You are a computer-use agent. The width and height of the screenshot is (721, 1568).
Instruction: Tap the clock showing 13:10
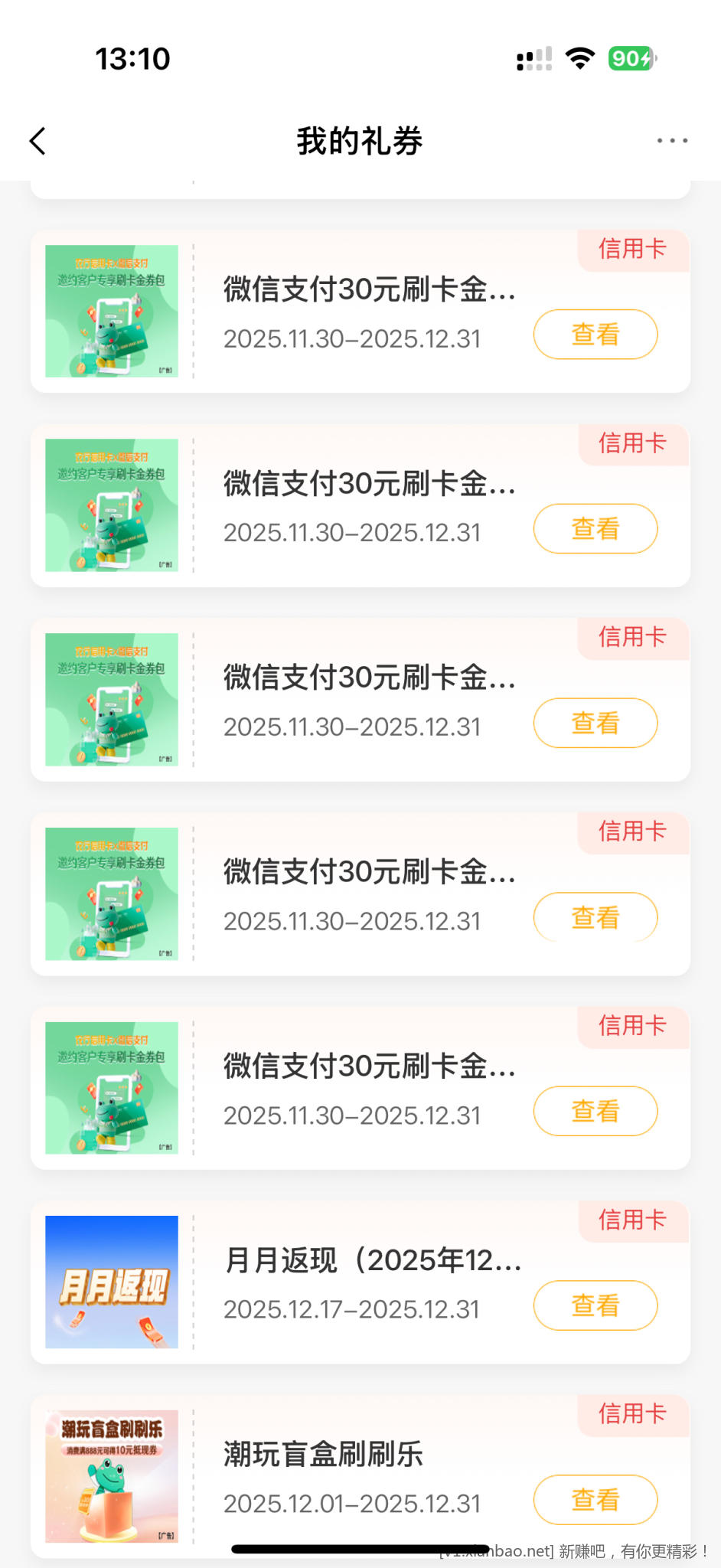tap(132, 57)
